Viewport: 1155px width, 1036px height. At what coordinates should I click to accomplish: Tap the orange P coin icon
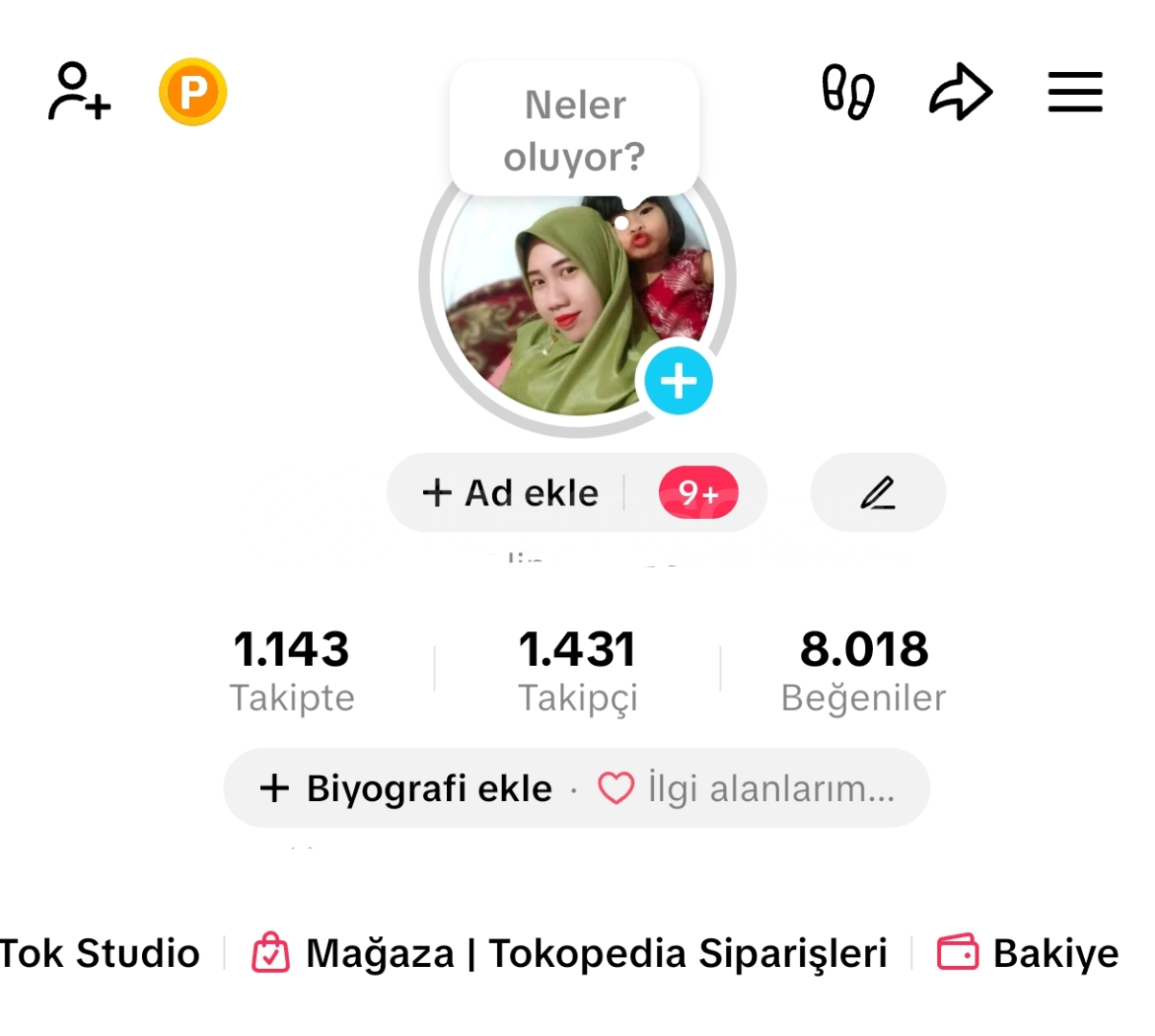click(193, 92)
